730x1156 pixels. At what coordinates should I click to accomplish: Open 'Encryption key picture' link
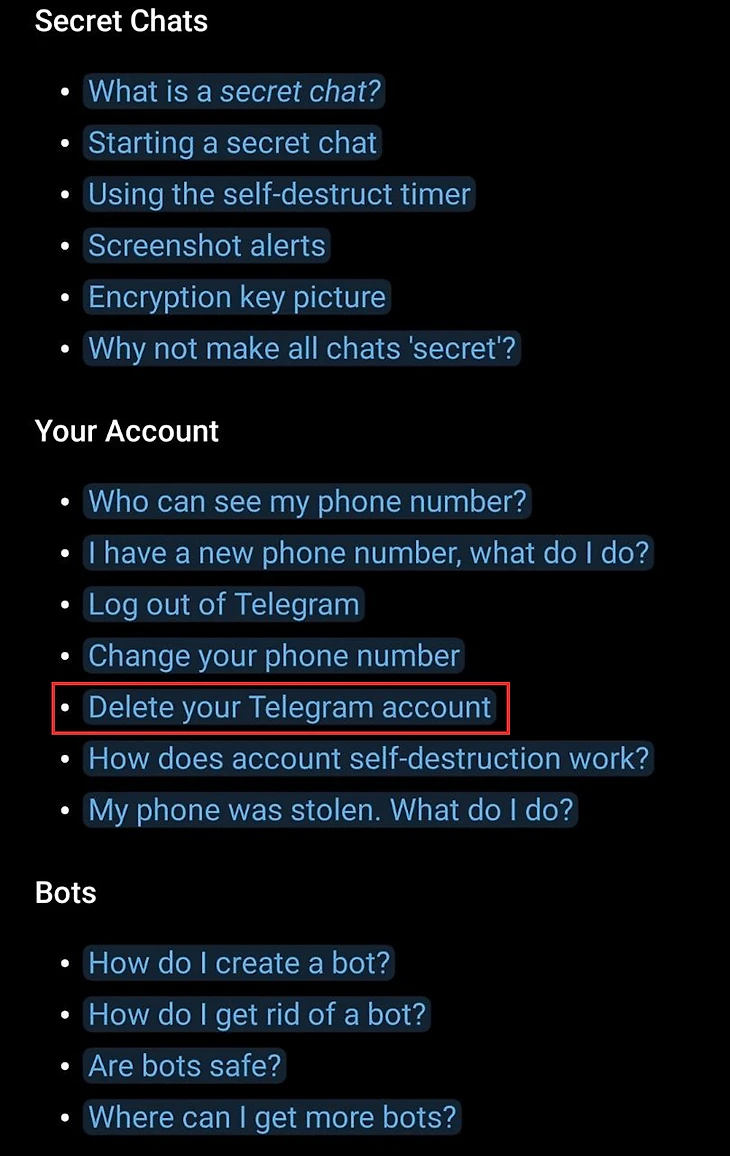(237, 297)
